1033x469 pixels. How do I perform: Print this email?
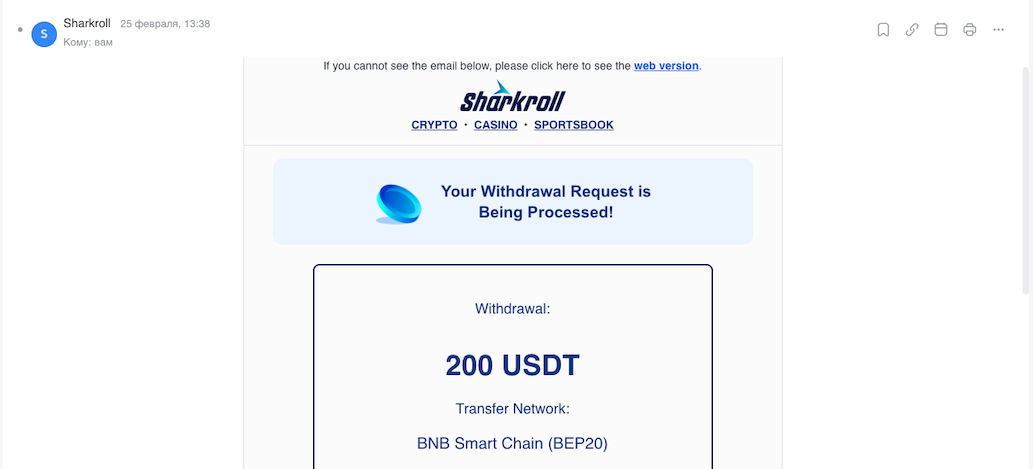click(969, 30)
